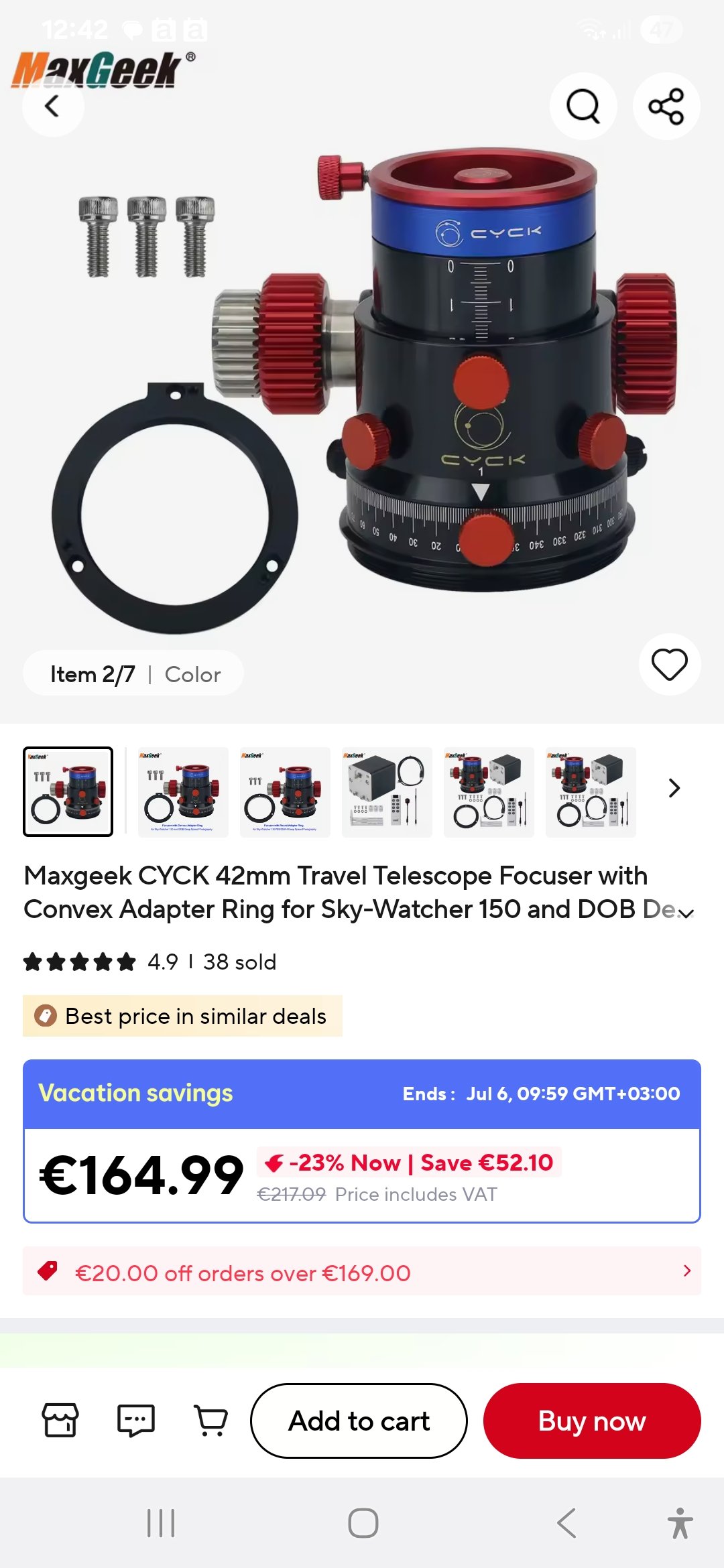Add the focuser to wishlist heart
Image resolution: width=724 pixels, height=1568 pixels.
click(x=670, y=664)
